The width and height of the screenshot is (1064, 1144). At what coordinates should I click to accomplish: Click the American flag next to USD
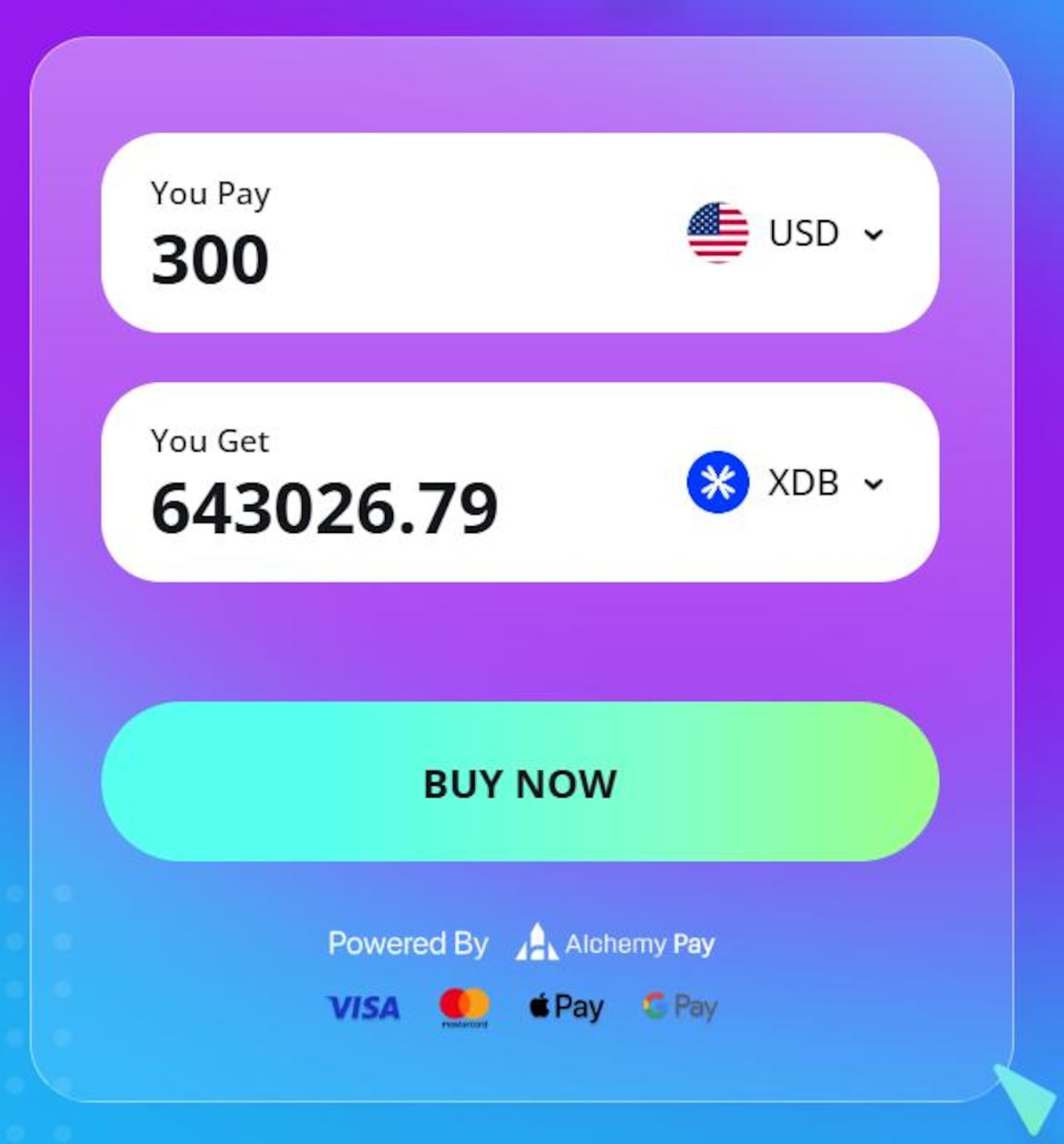[x=717, y=234]
